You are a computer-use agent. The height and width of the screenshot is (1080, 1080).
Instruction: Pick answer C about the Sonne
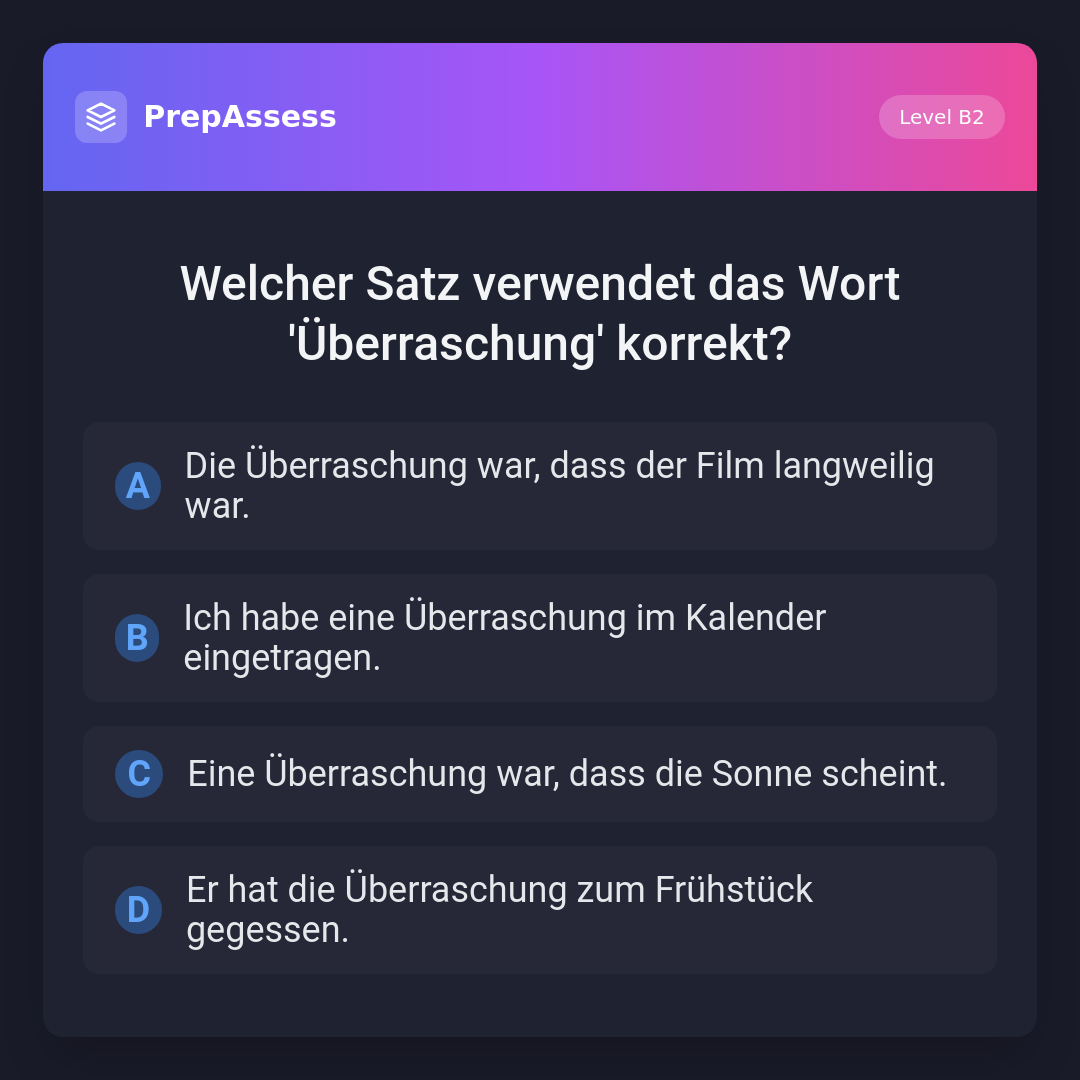(540, 774)
